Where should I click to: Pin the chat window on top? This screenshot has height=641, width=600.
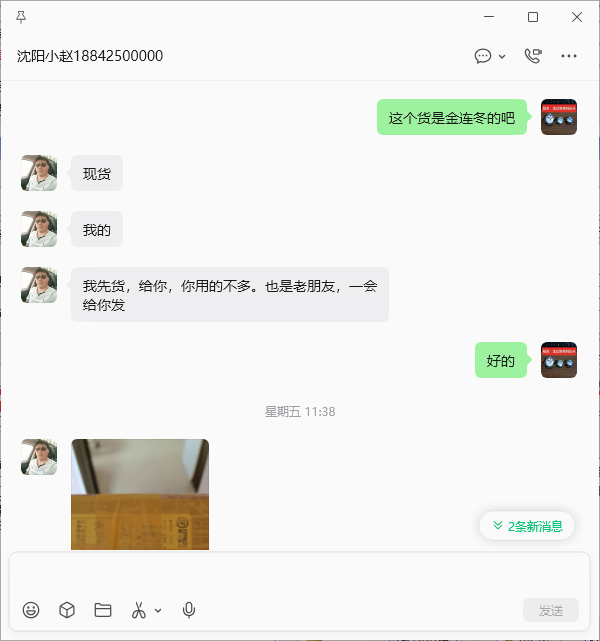21,17
